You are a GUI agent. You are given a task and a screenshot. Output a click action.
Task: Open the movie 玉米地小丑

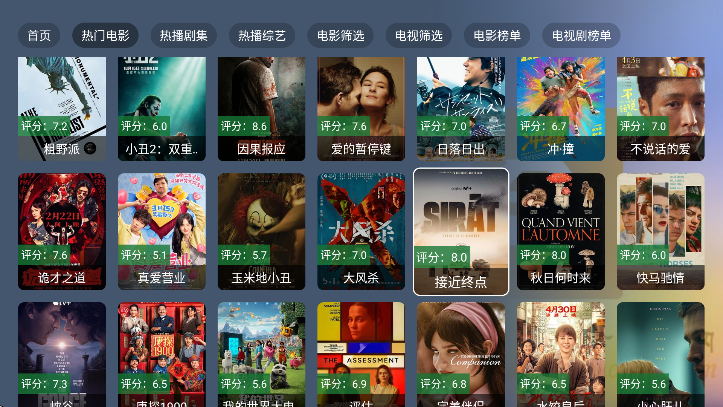[x=261, y=232]
